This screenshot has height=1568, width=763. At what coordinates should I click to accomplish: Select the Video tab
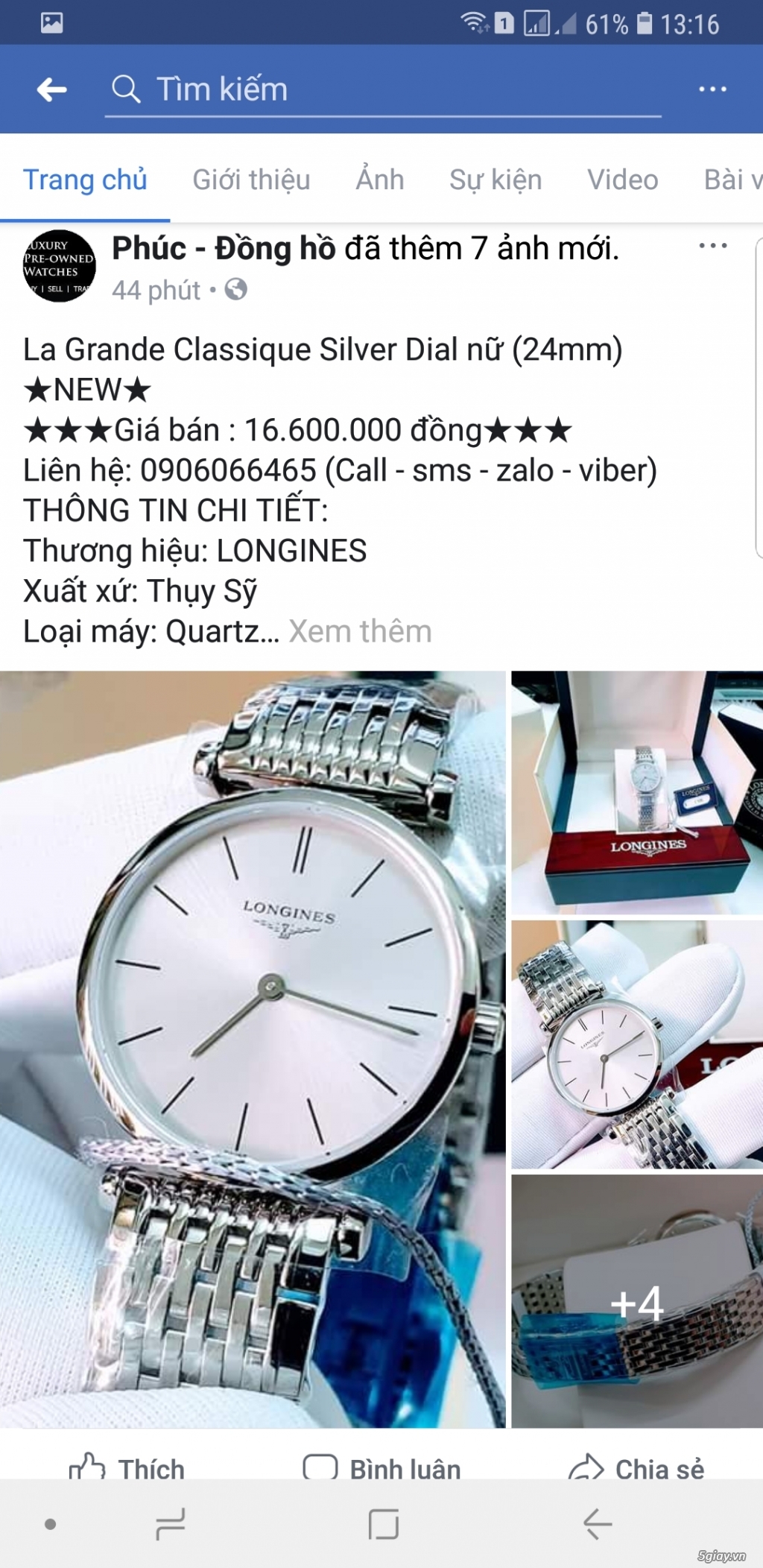(622, 180)
